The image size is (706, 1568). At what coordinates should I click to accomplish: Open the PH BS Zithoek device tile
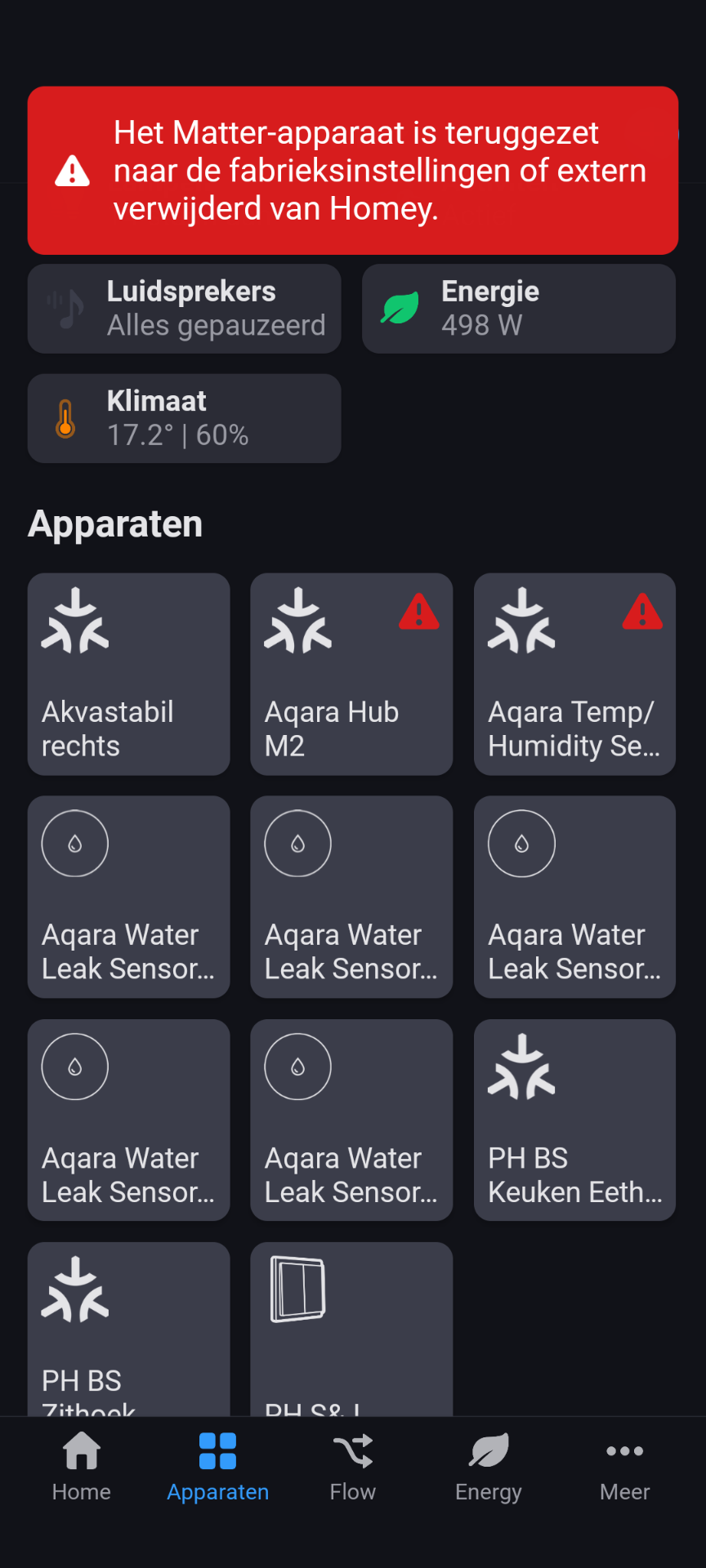(x=128, y=1331)
